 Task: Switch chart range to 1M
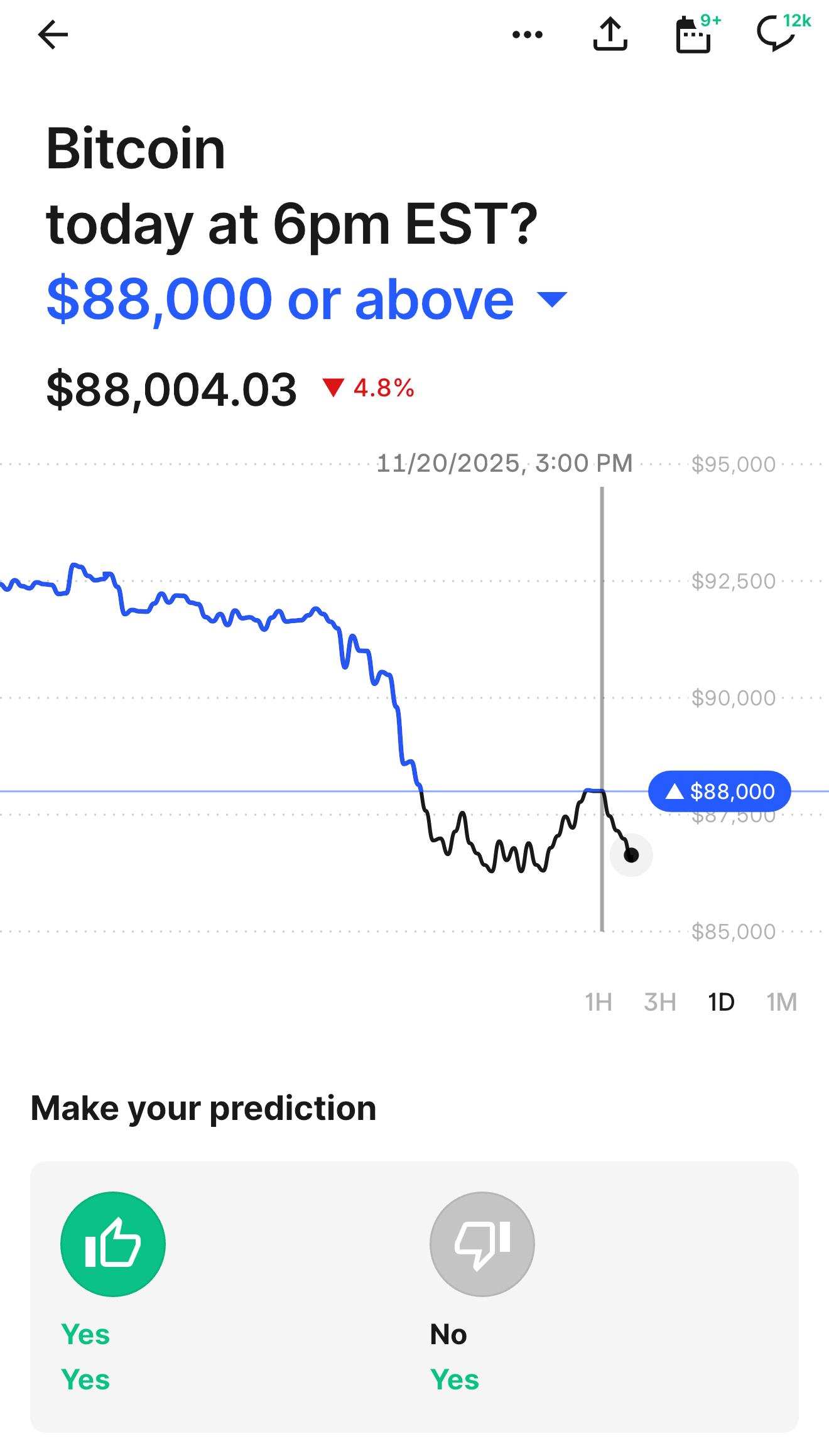[781, 1002]
